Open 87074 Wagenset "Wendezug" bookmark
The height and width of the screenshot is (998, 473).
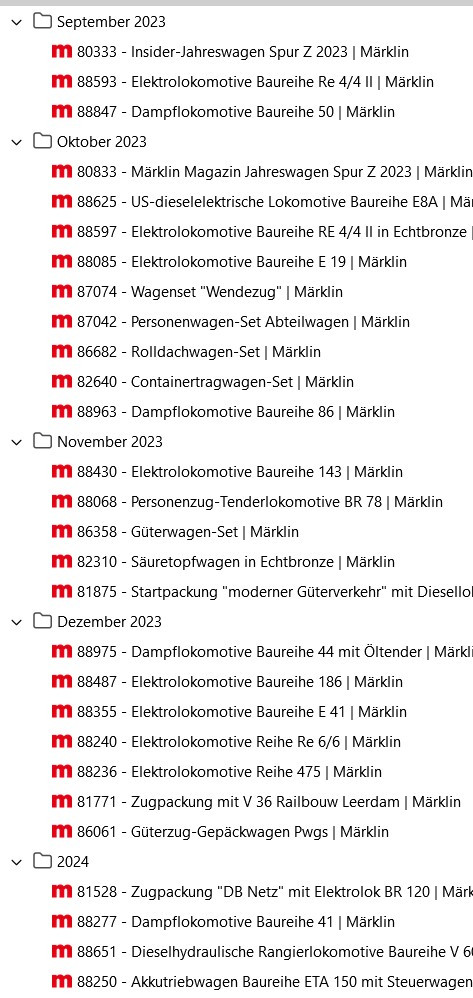pos(197,292)
